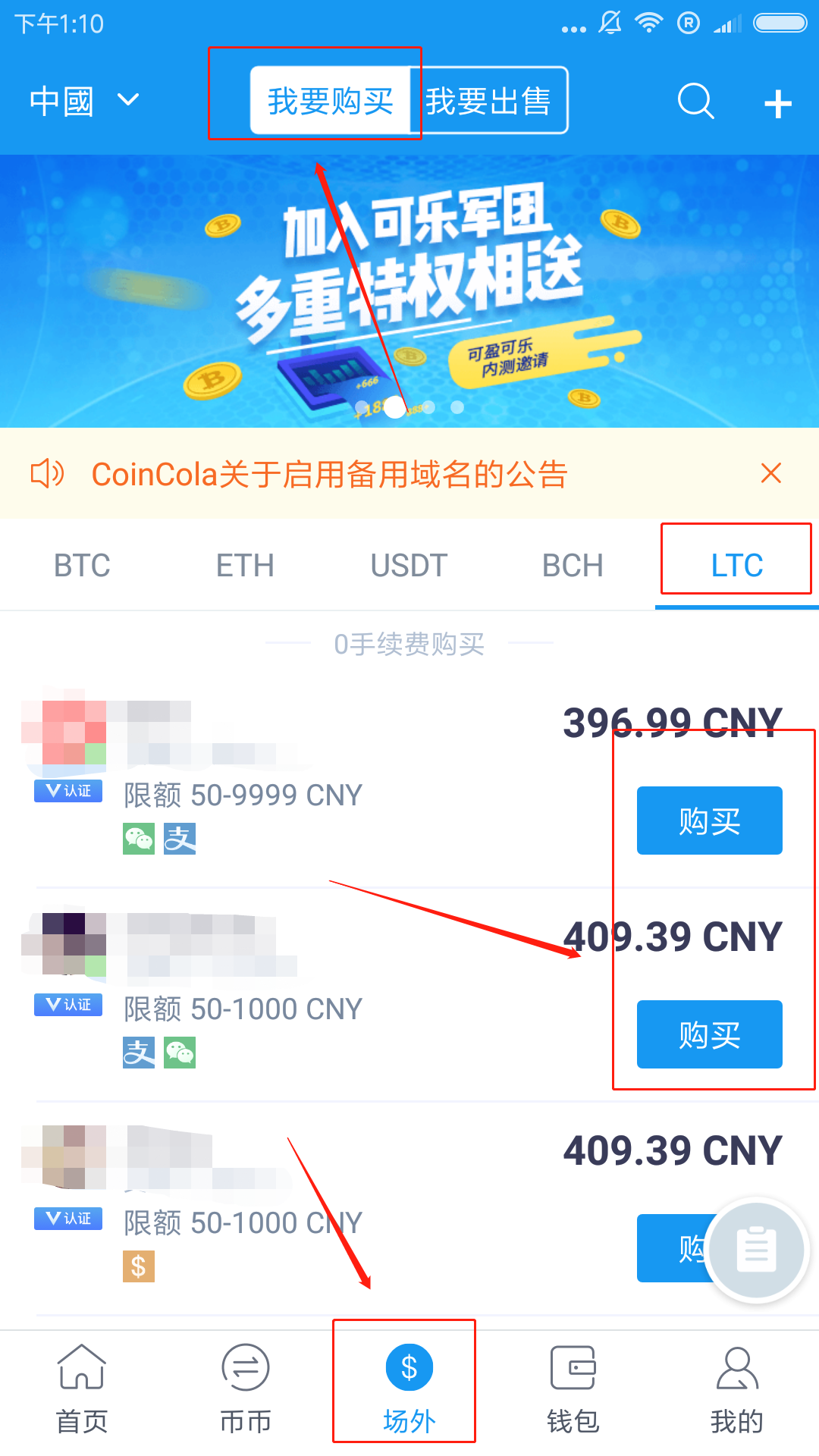Open the 可乐军团 promotional banner
The image size is (819, 1456).
409,290
